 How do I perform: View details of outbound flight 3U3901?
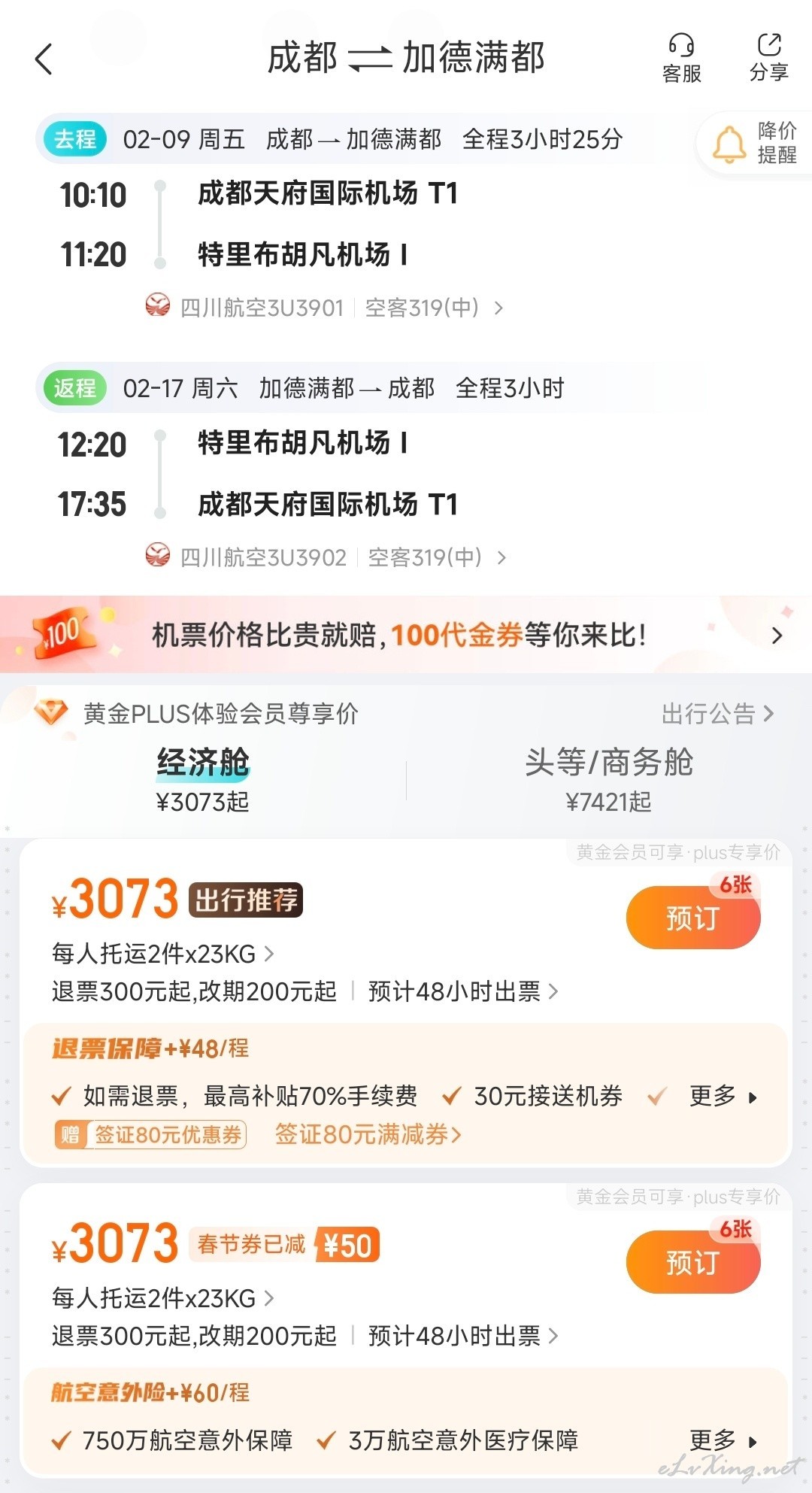point(325,308)
